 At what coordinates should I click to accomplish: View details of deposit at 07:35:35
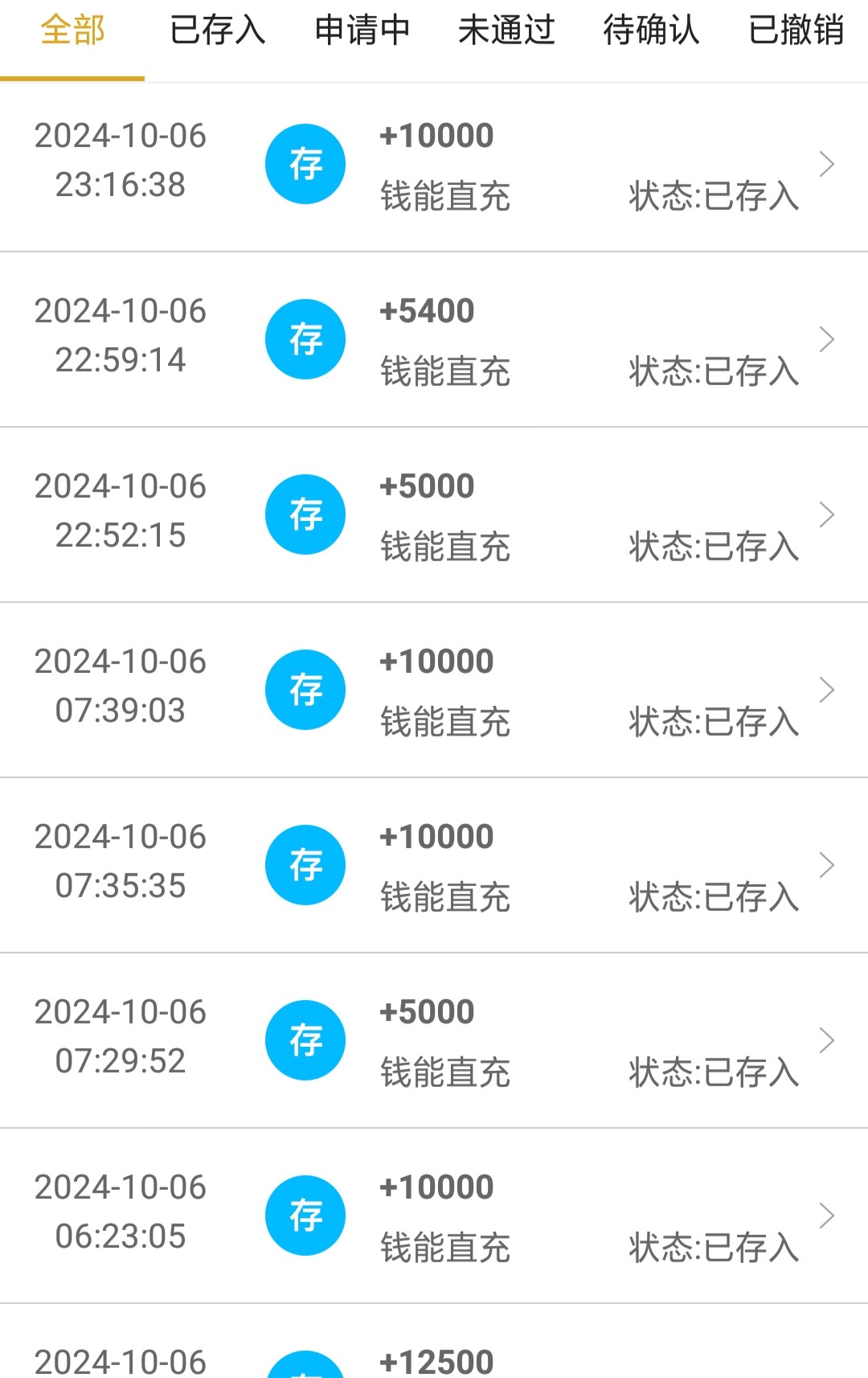click(434, 867)
